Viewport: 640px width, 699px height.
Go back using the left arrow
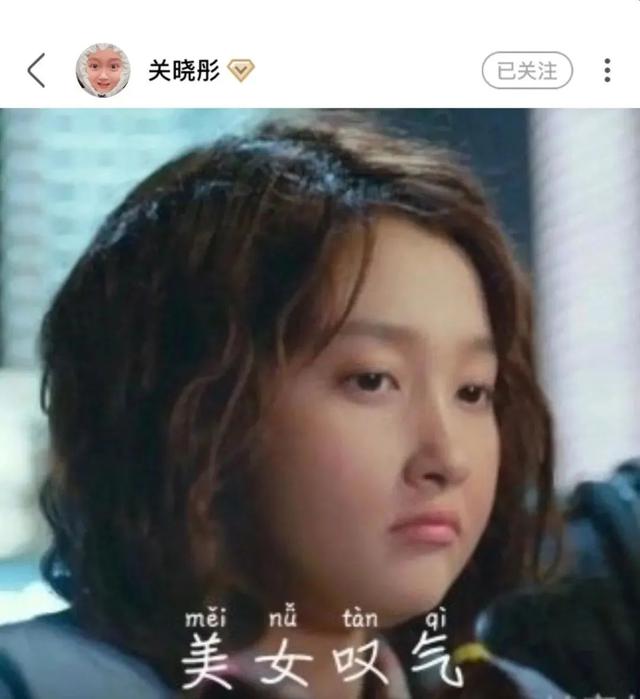click(x=37, y=71)
